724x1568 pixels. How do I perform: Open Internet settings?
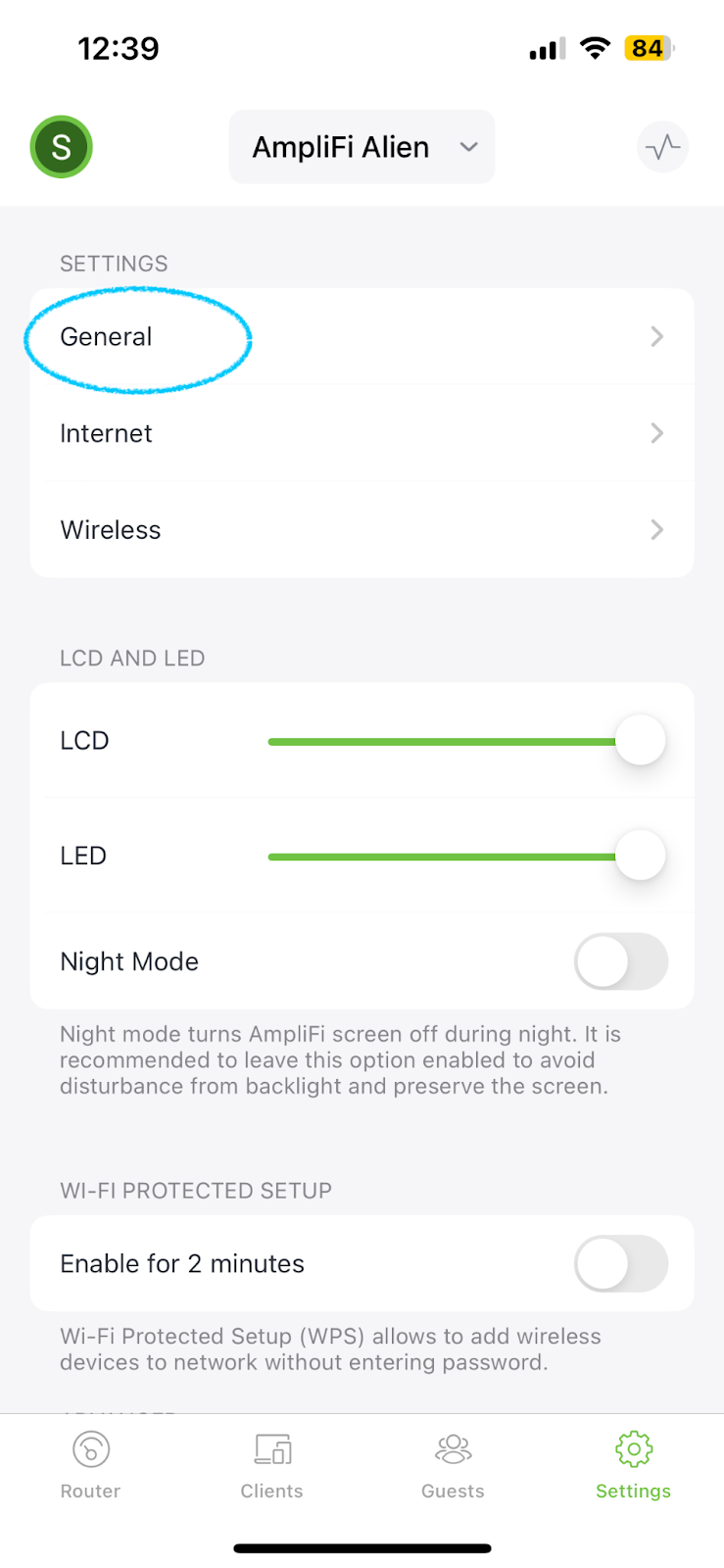click(362, 433)
